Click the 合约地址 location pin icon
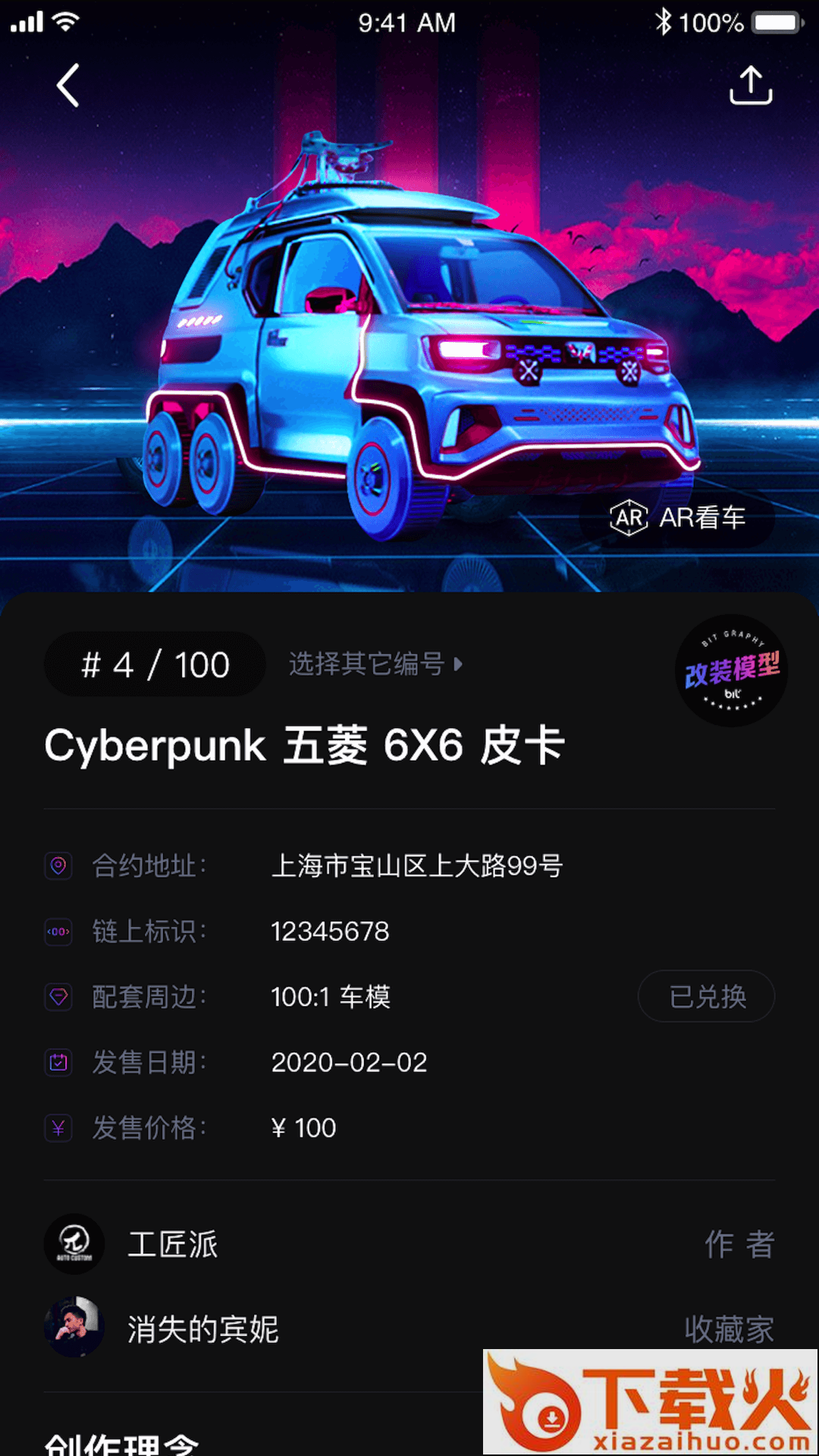Screen dimensions: 819x1456 click(x=58, y=868)
